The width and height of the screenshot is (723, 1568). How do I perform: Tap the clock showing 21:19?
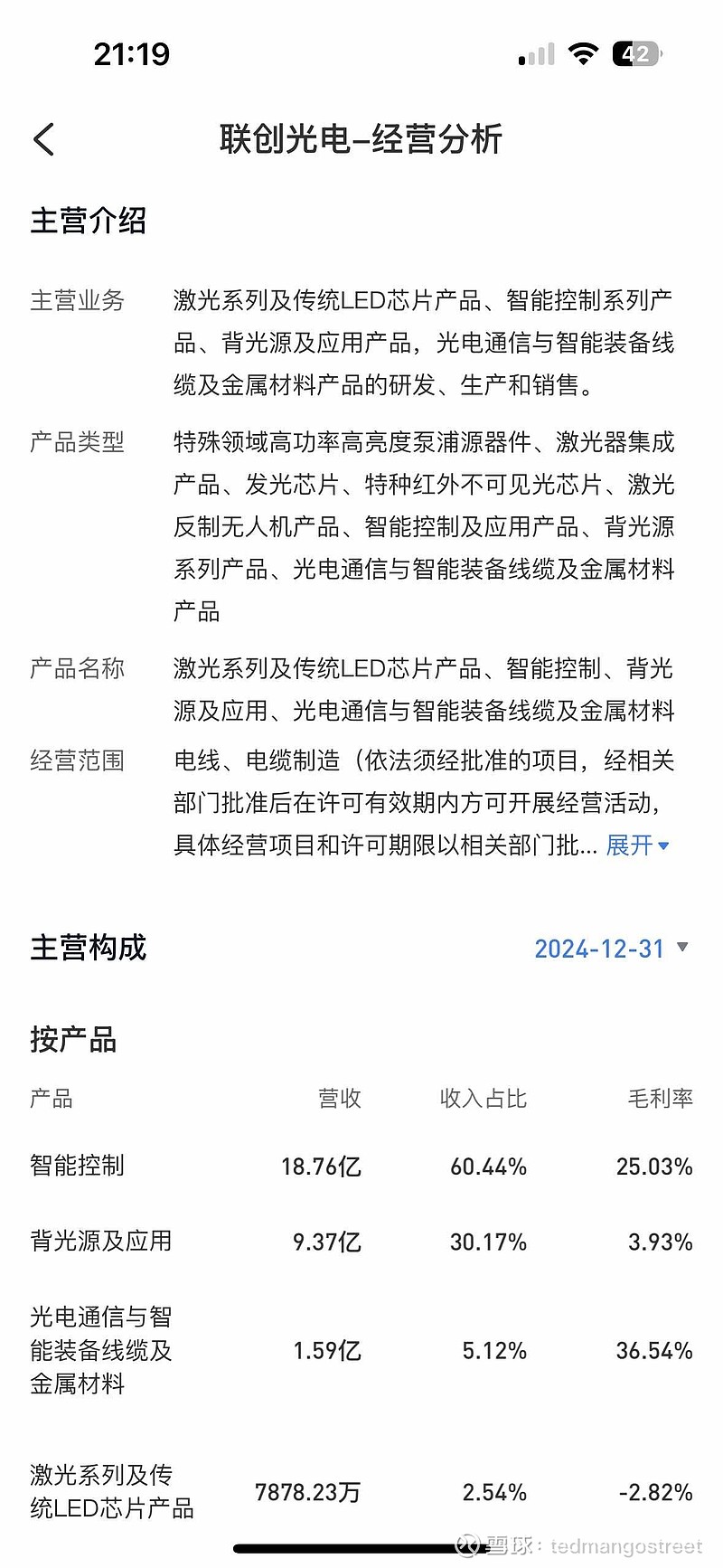(x=132, y=54)
